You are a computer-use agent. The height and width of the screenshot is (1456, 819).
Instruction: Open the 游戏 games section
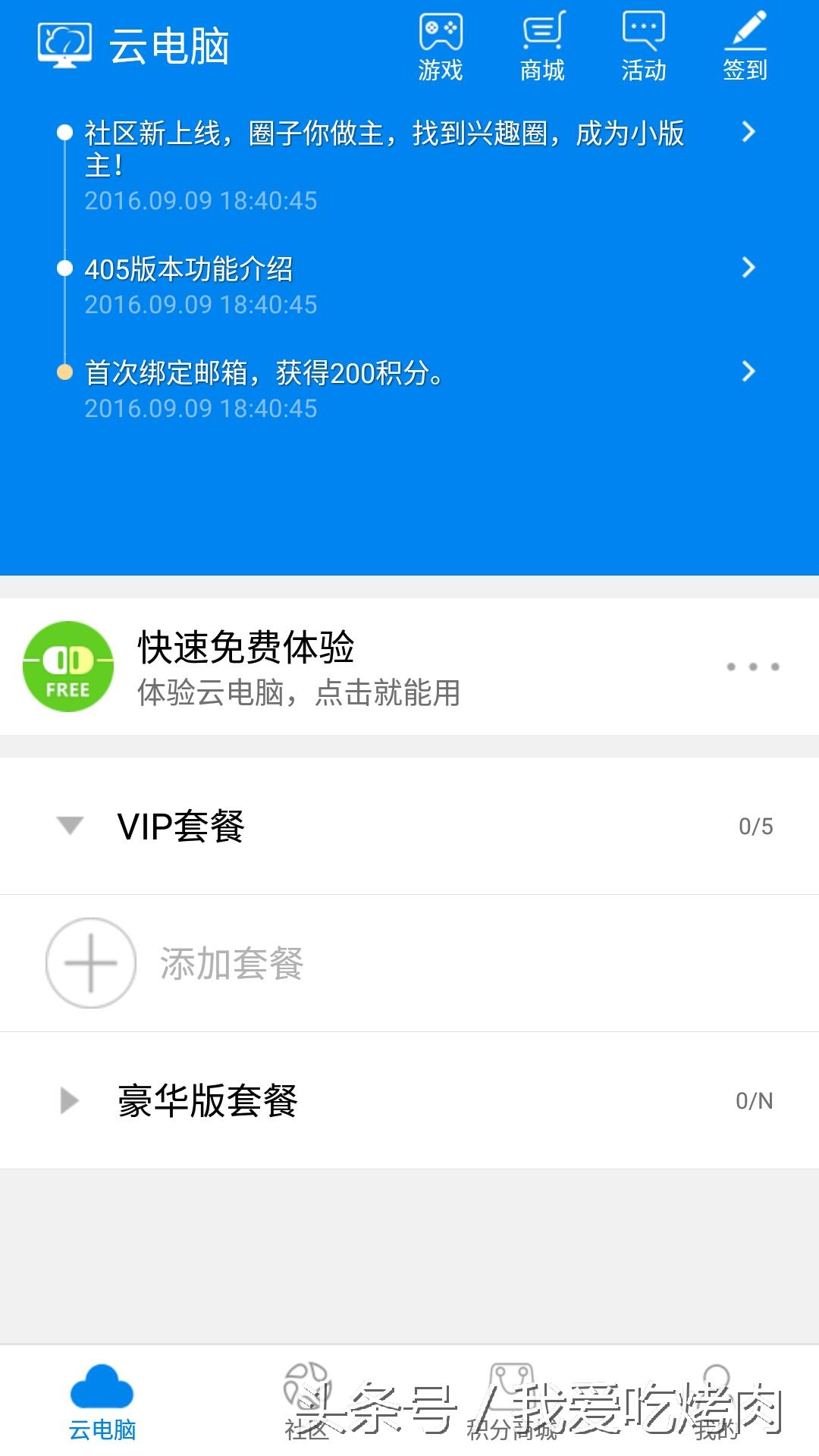441,47
